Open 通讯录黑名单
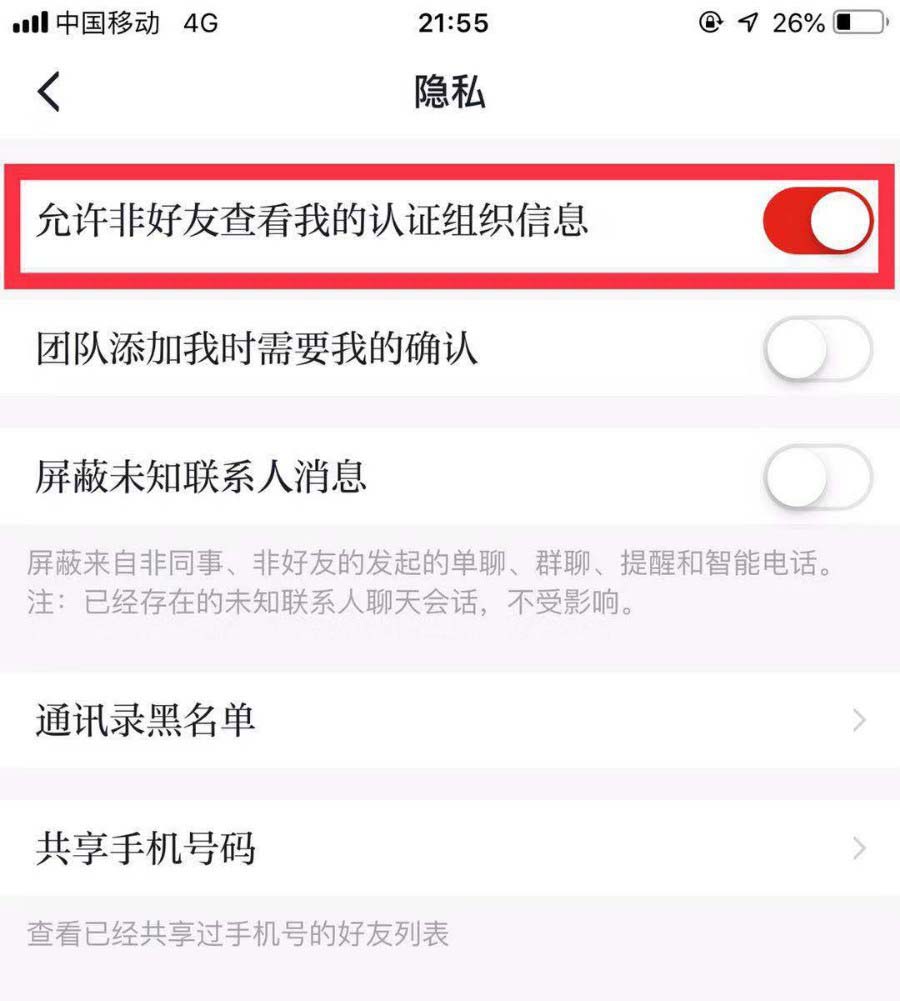Image resolution: width=900 pixels, height=1001 pixels. pos(450,720)
